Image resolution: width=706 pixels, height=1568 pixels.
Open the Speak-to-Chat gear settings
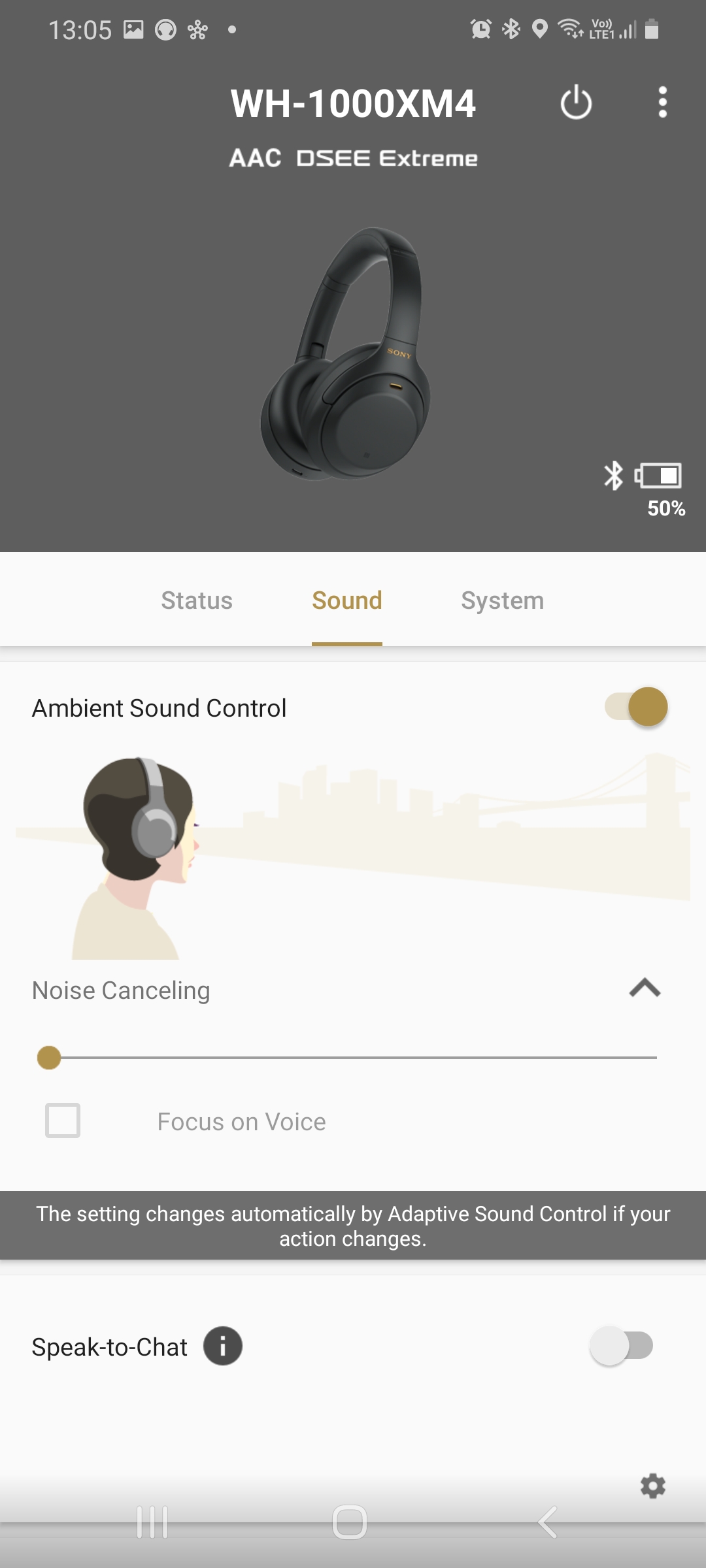coord(652,1486)
